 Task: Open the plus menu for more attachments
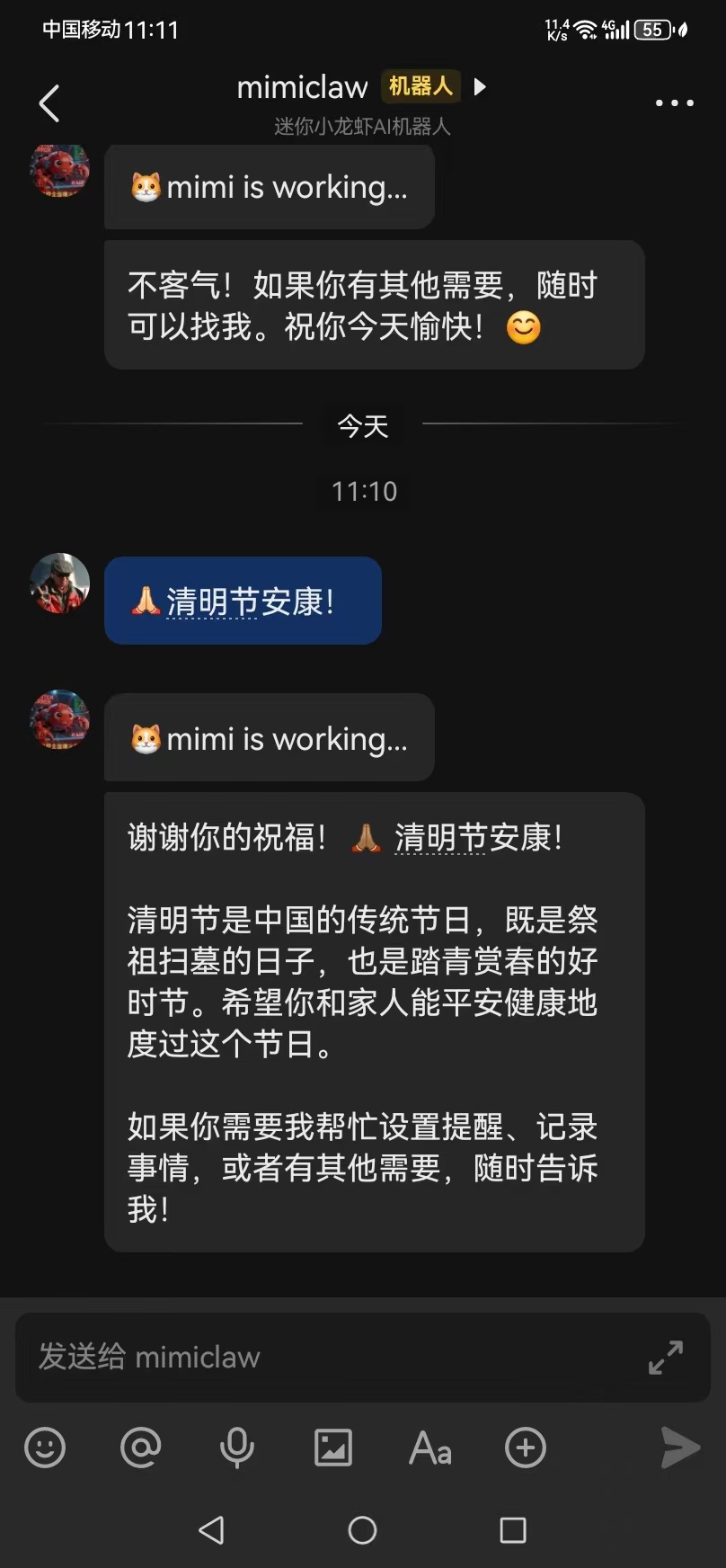click(526, 1448)
